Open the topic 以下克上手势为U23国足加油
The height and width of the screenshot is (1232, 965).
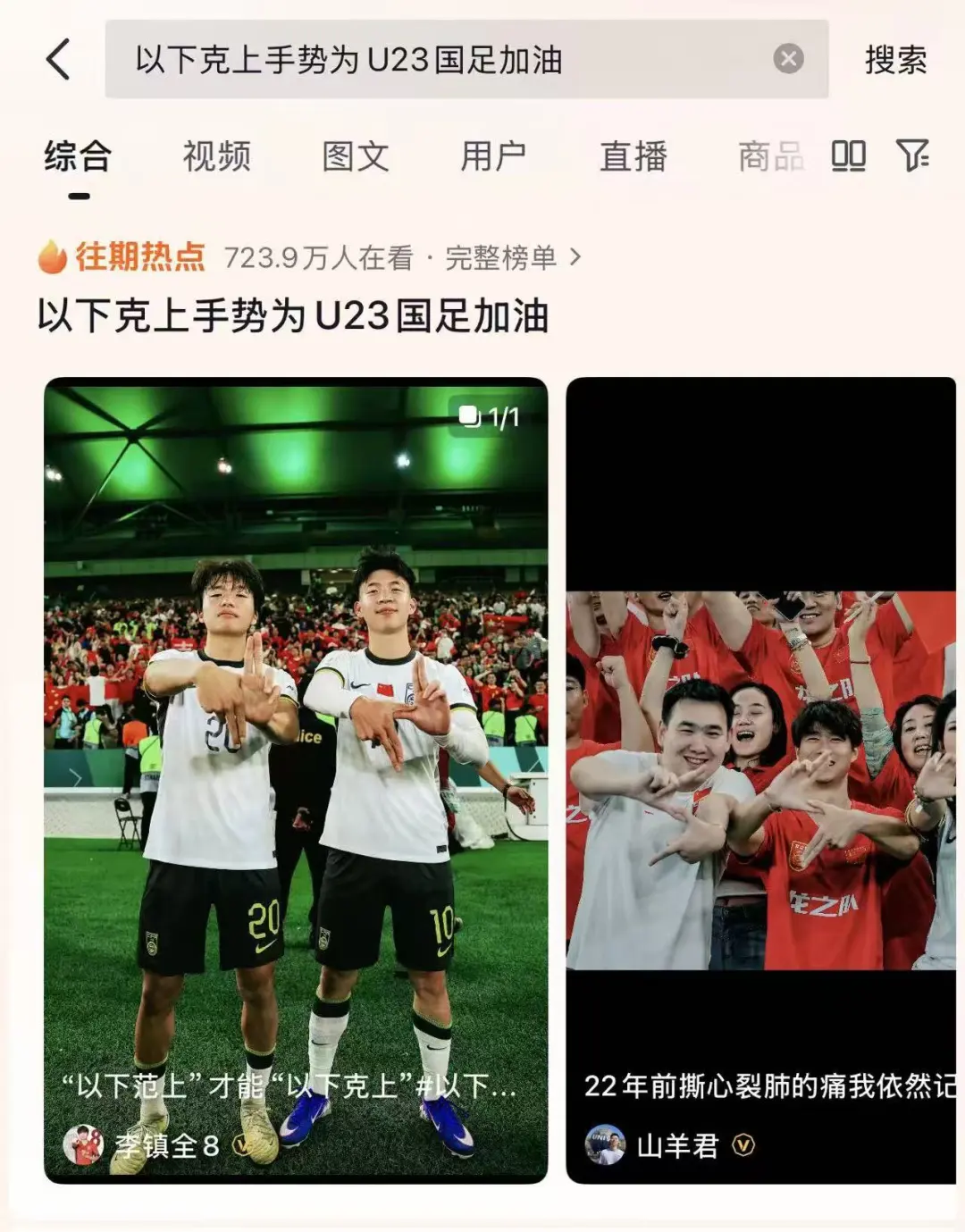pyautogui.click(x=292, y=314)
